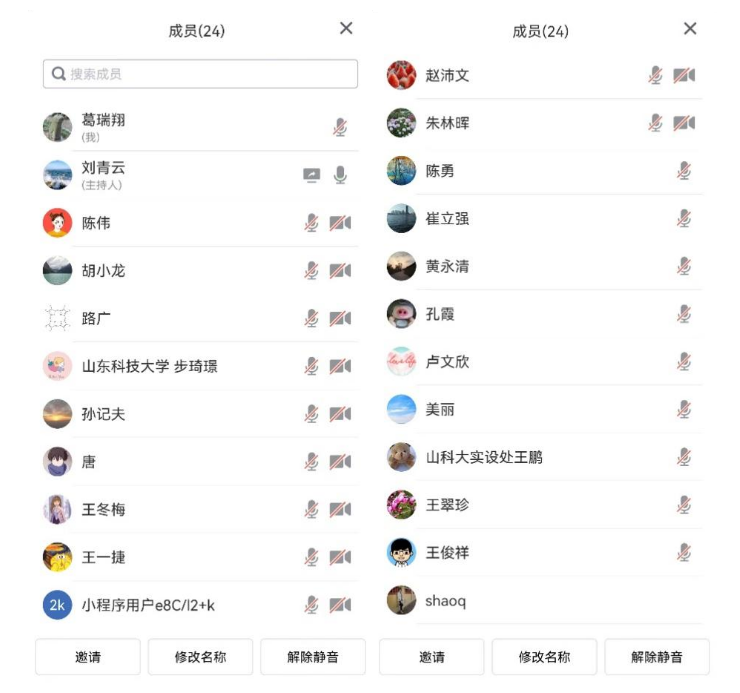Tap 孙记夫's camera-off icon
740x693 pixels.
(x=340, y=414)
